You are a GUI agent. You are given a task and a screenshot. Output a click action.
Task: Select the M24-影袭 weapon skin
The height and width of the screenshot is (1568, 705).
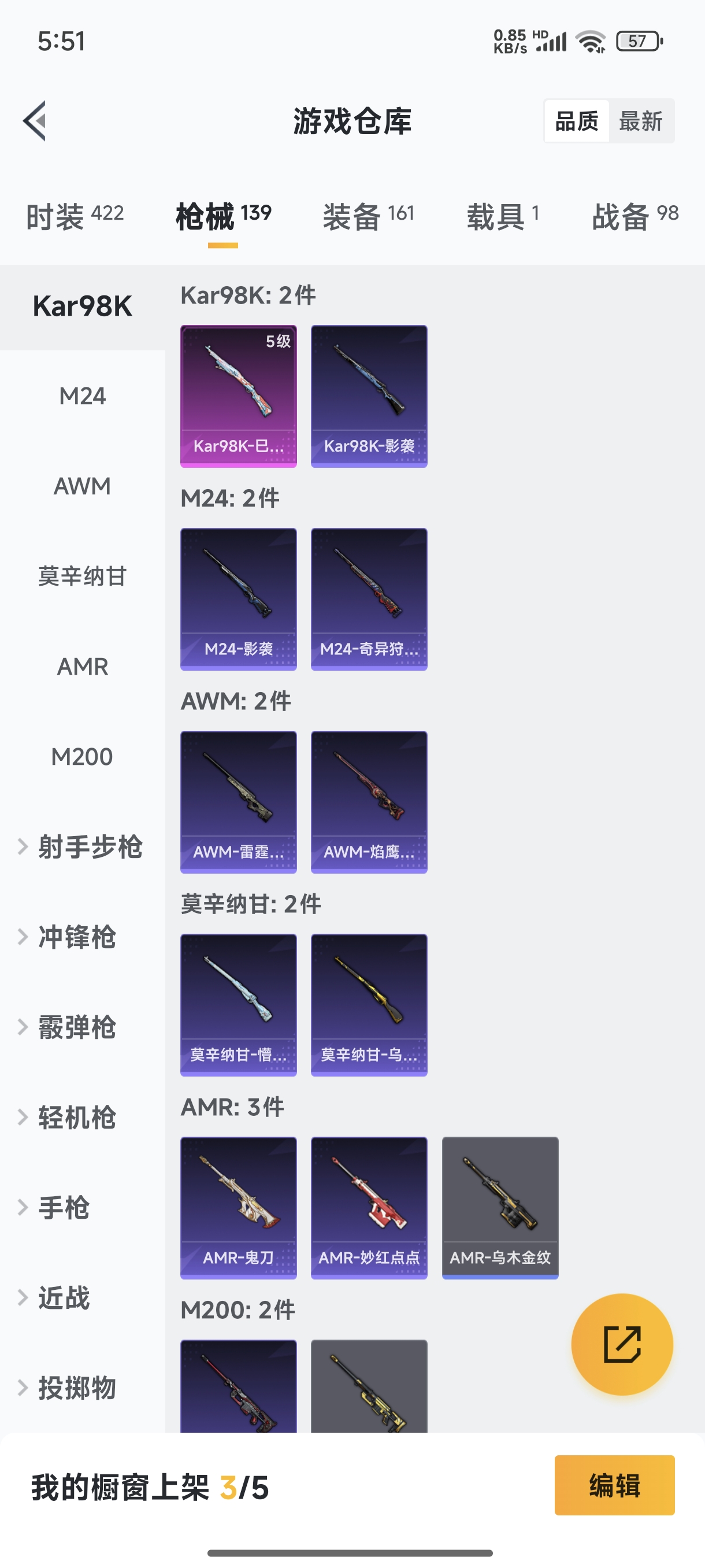(239, 598)
